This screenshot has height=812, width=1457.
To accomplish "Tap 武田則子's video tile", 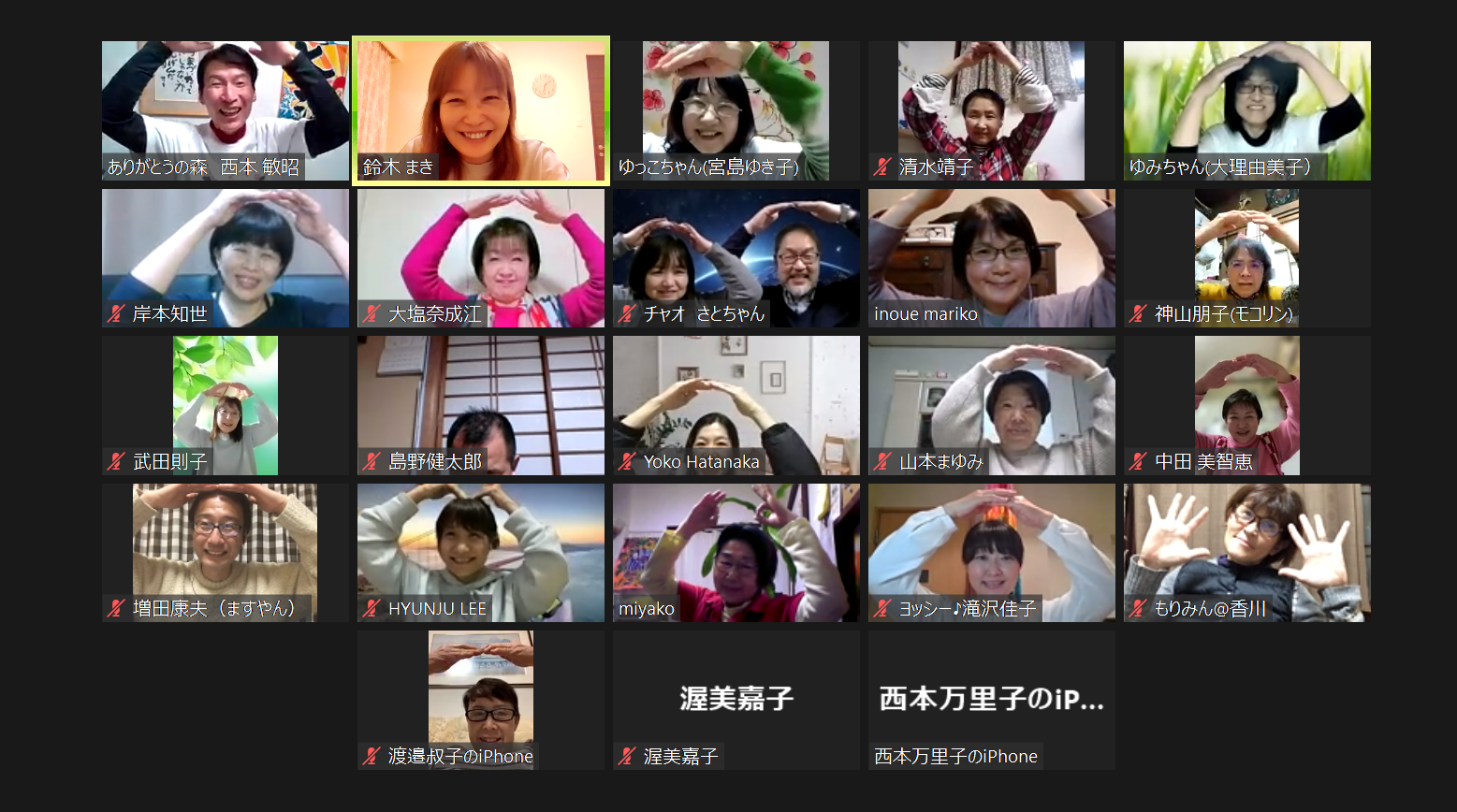I will click(226, 405).
